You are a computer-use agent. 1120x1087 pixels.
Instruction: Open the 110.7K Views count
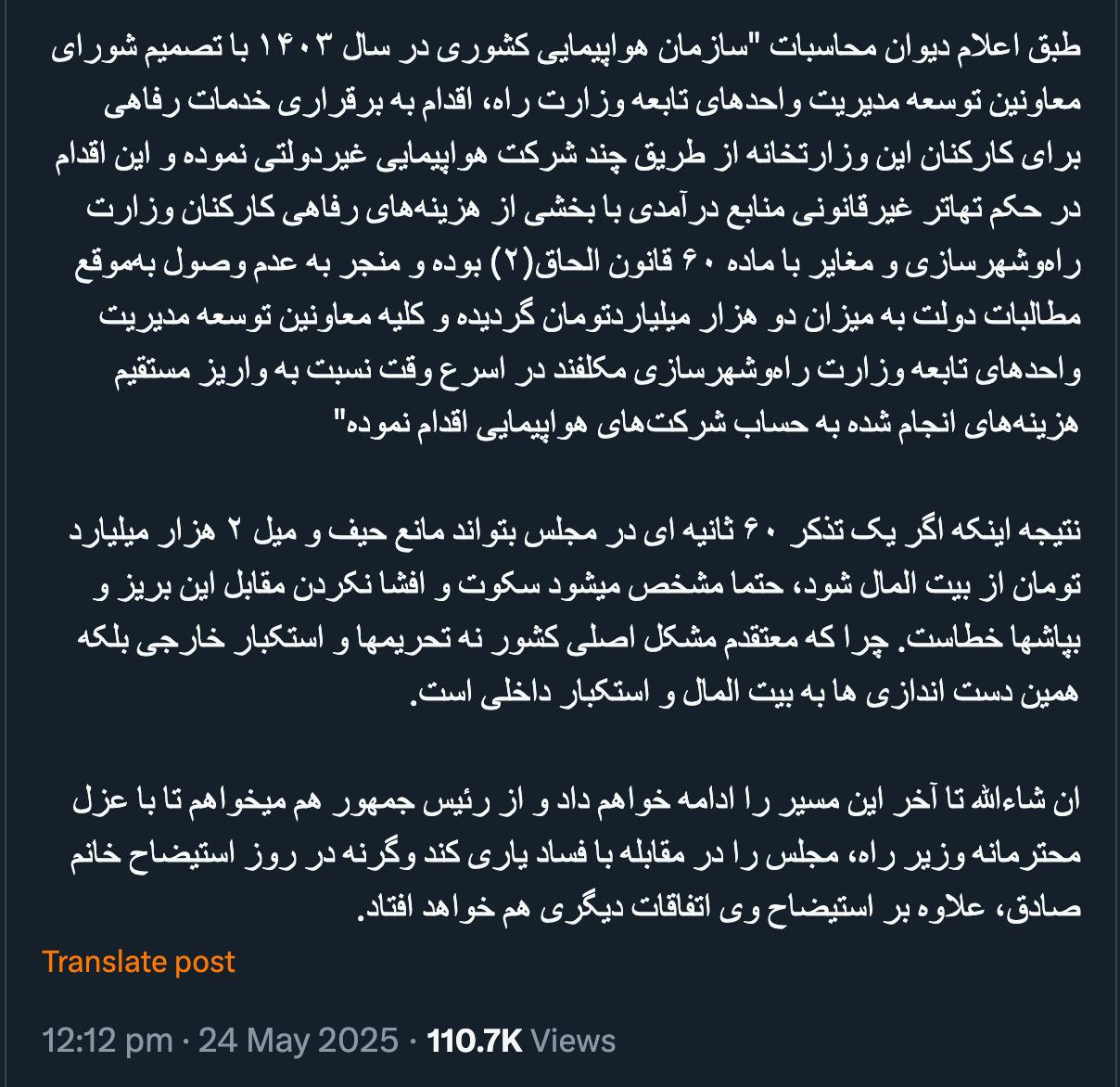[521, 1041]
